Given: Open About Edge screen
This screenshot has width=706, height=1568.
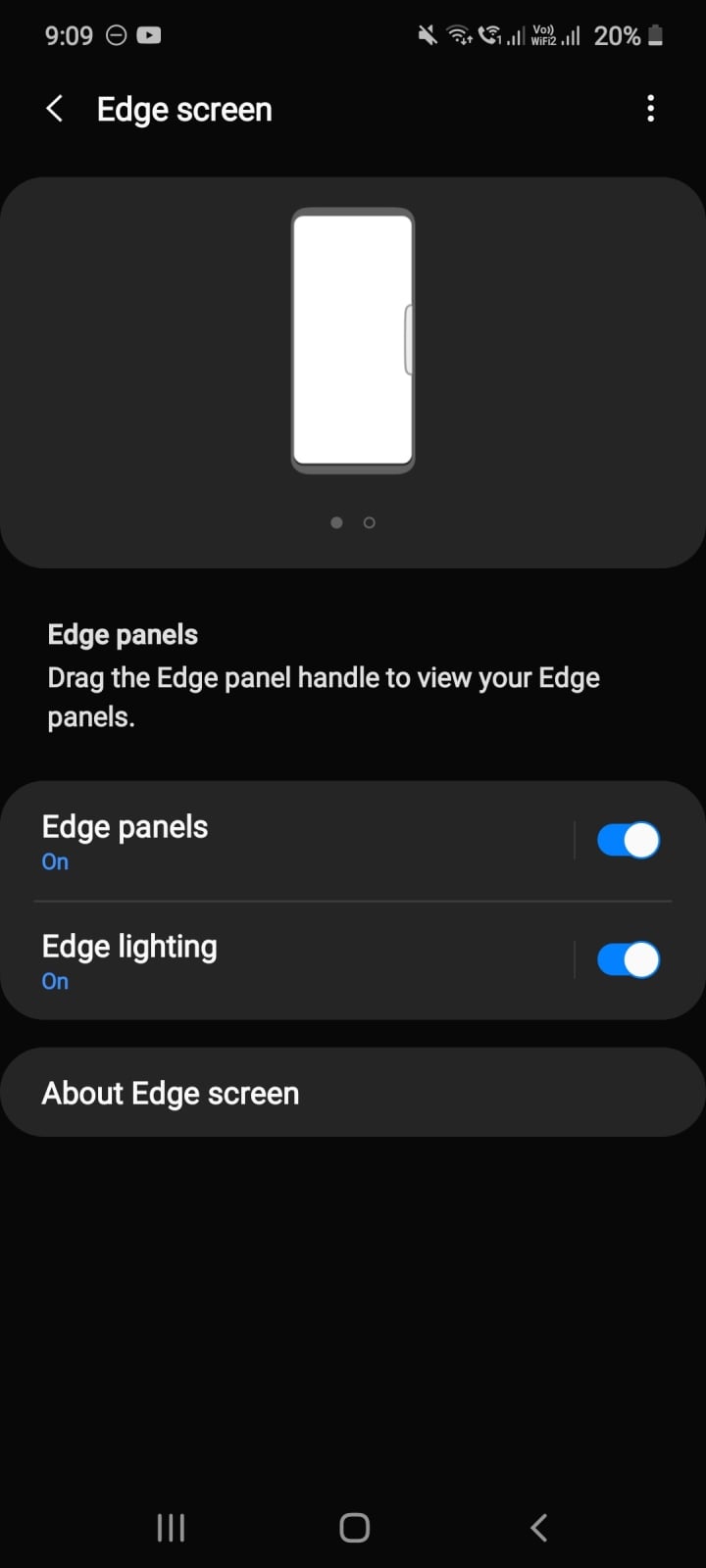Looking at the screenshot, I should [x=353, y=1093].
